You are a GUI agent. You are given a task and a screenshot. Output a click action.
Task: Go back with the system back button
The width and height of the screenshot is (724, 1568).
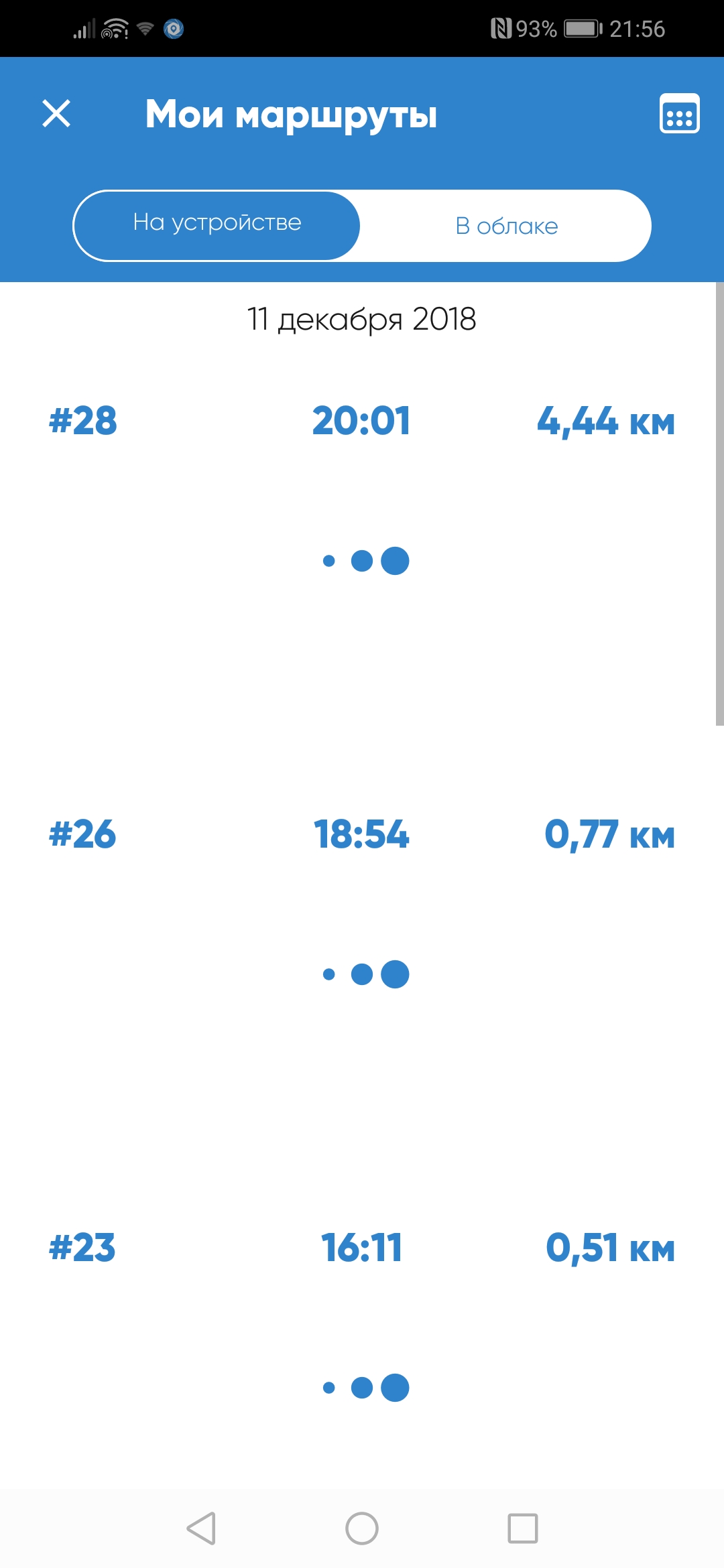click(x=200, y=1528)
